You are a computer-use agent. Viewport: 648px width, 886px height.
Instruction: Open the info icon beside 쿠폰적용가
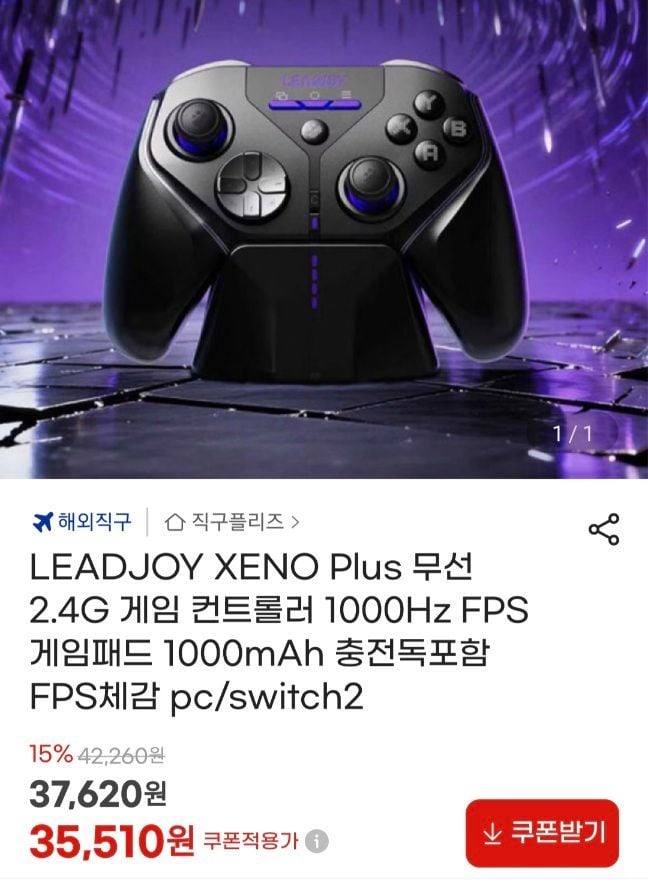[317, 841]
